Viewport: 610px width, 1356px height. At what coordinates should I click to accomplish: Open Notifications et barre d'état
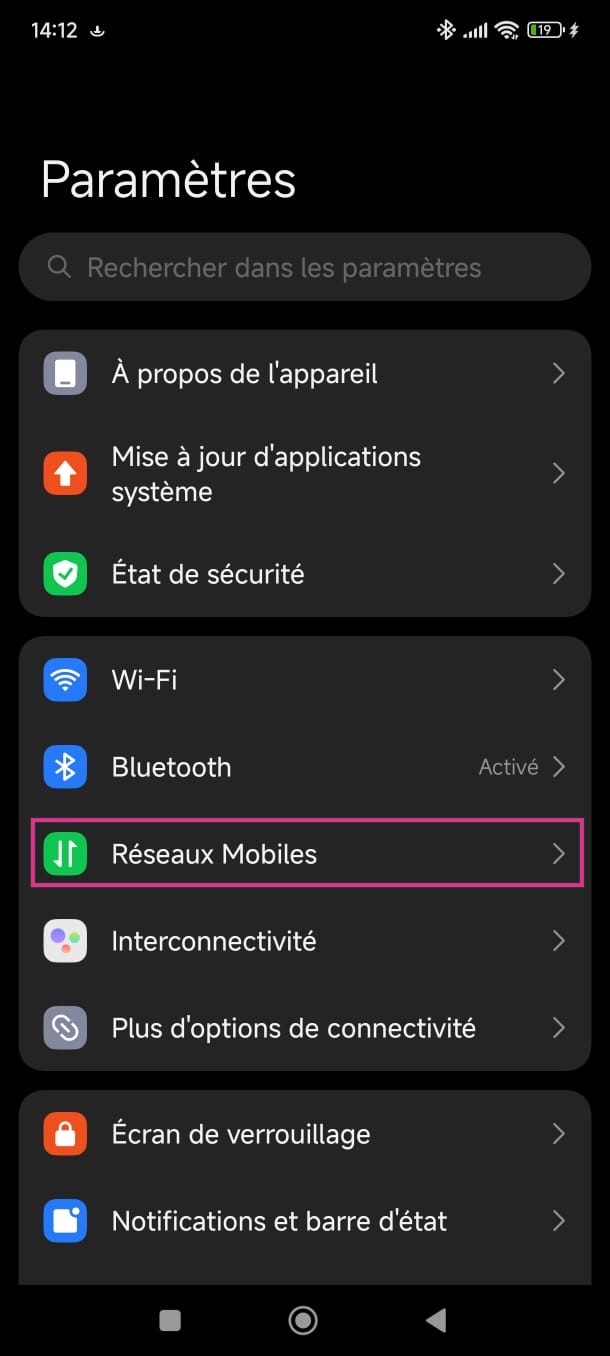pyautogui.click(x=304, y=1221)
